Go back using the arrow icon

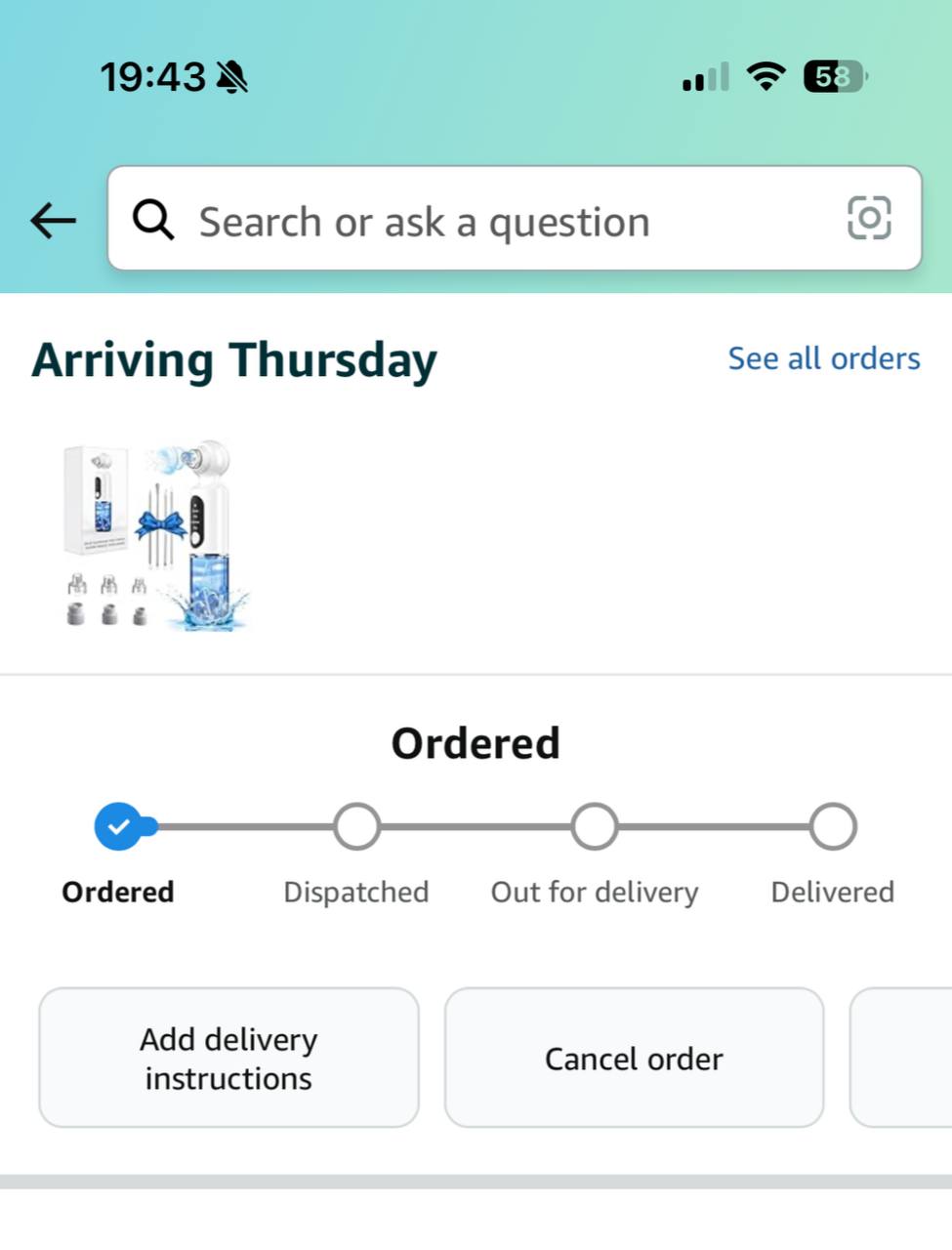coord(54,221)
